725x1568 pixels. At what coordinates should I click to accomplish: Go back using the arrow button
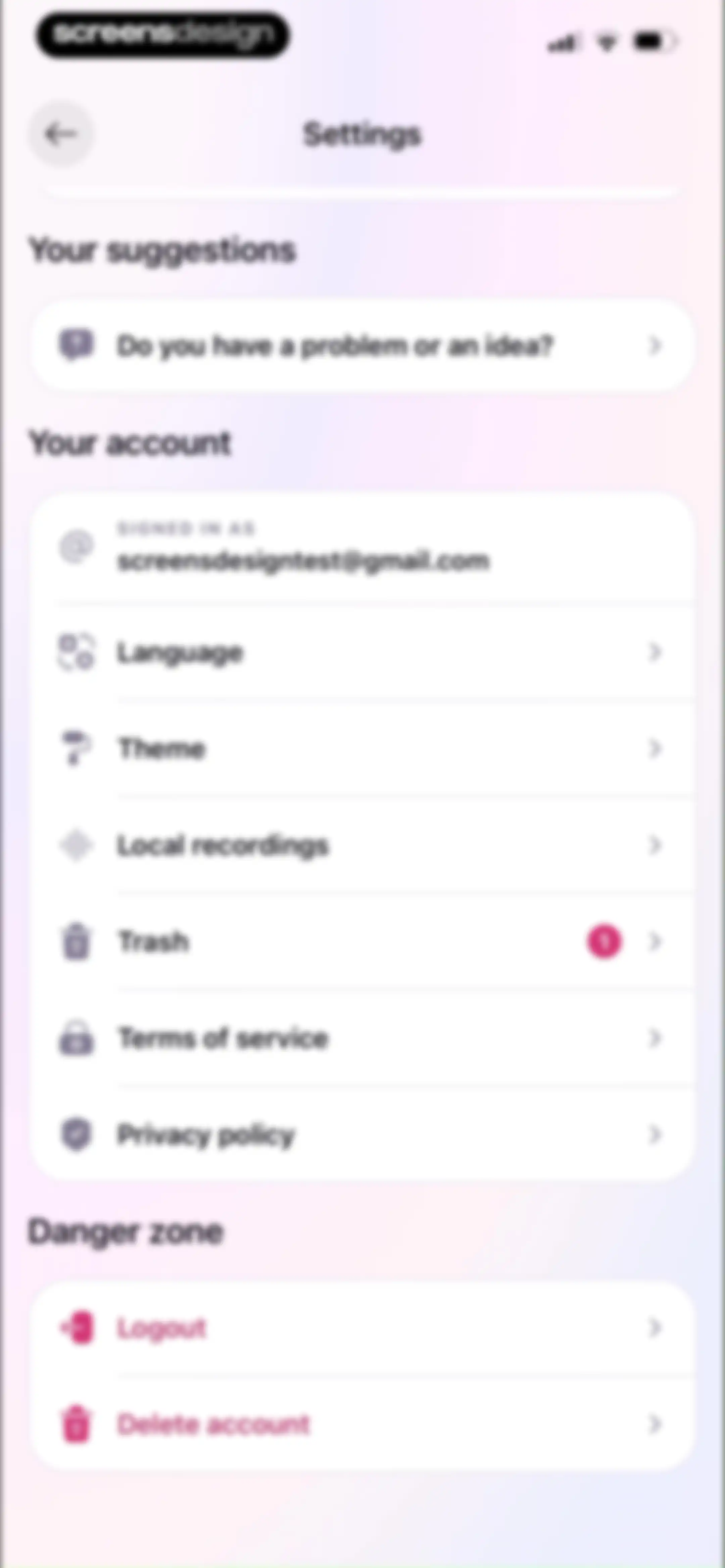tap(61, 134)
